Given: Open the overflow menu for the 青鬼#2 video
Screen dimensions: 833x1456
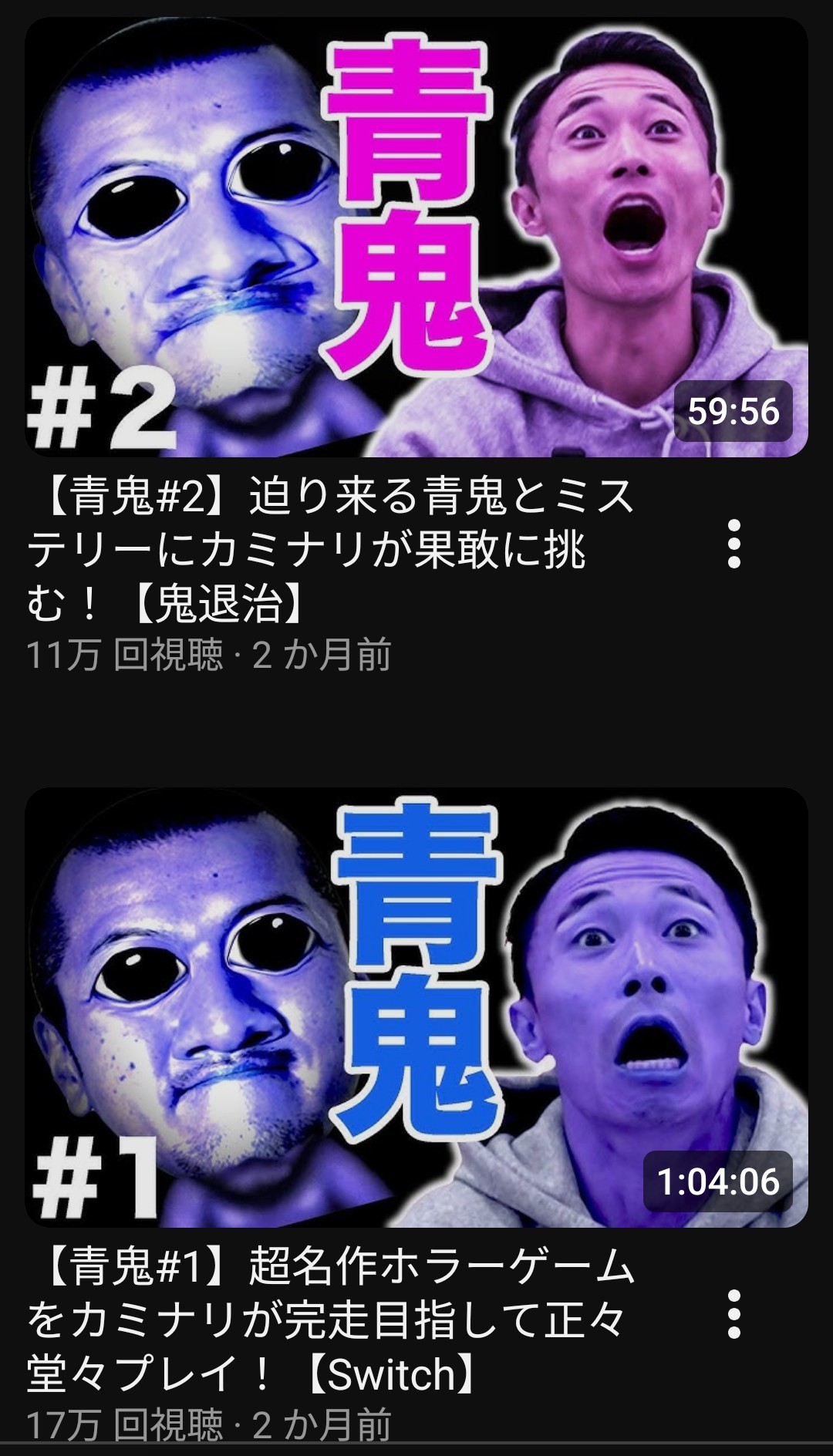Looking at the screenshot, I should click(x=734, y=544).
